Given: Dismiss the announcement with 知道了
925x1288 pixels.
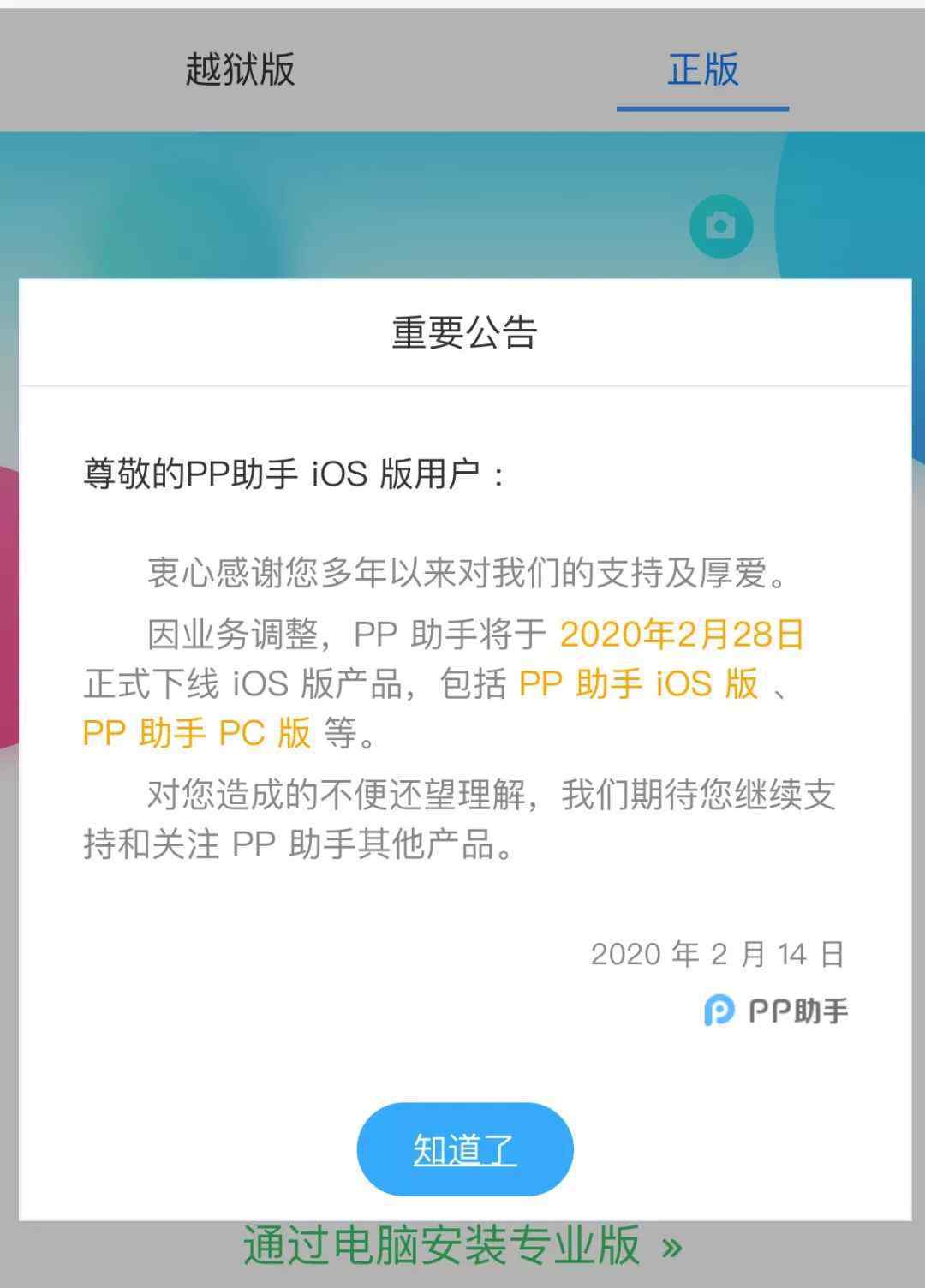Looking at the screenshot, I should (x=464, y=1148).
